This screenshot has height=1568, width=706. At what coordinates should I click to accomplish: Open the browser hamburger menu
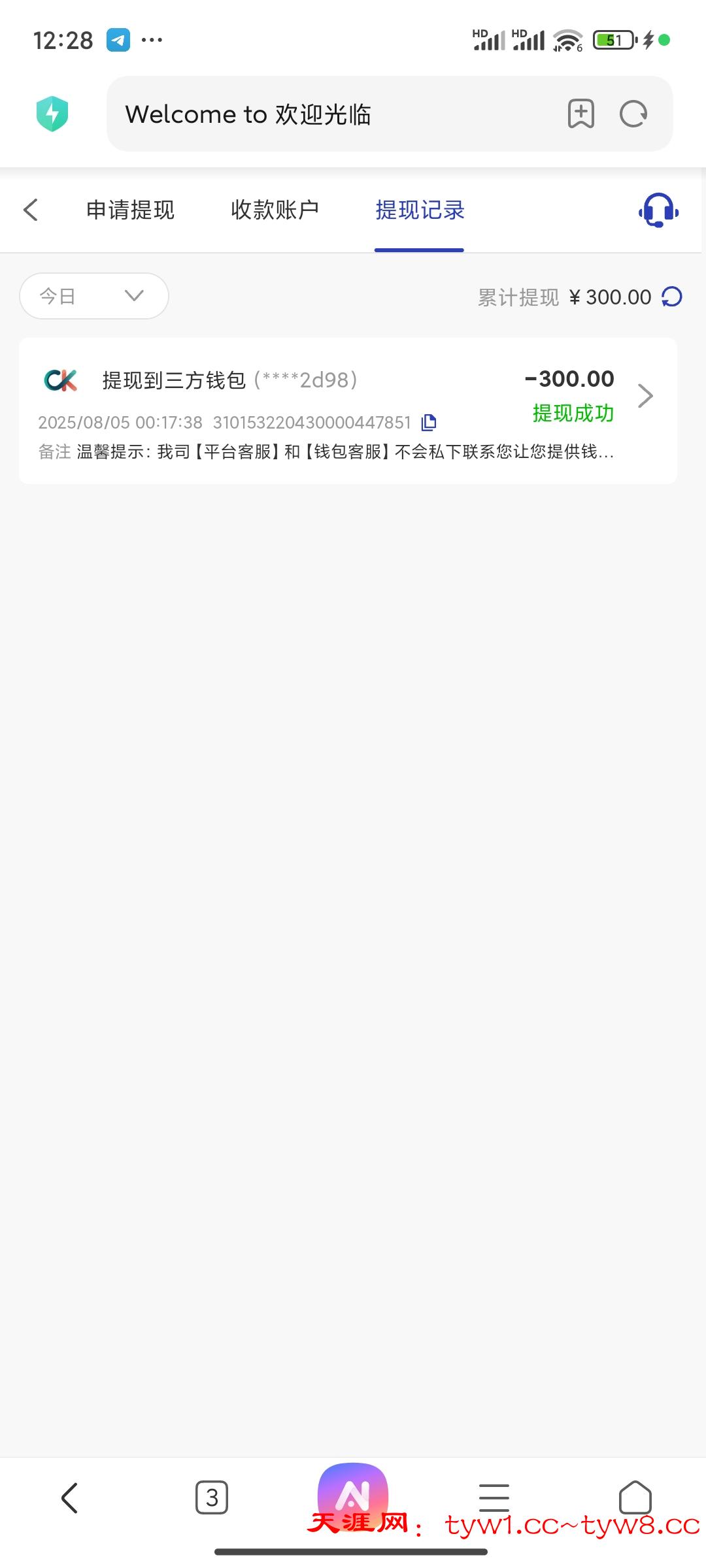click(x=494, y=1497)
